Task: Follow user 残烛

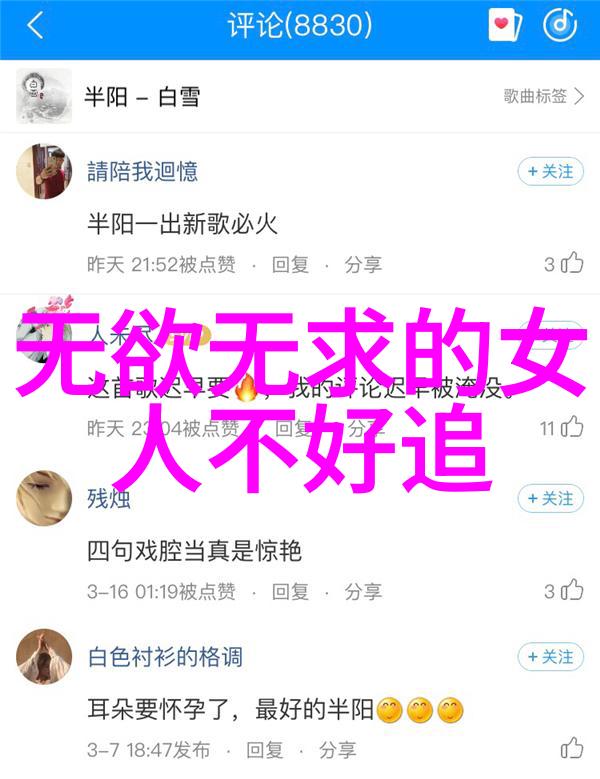Action: (x=550, y=498)
